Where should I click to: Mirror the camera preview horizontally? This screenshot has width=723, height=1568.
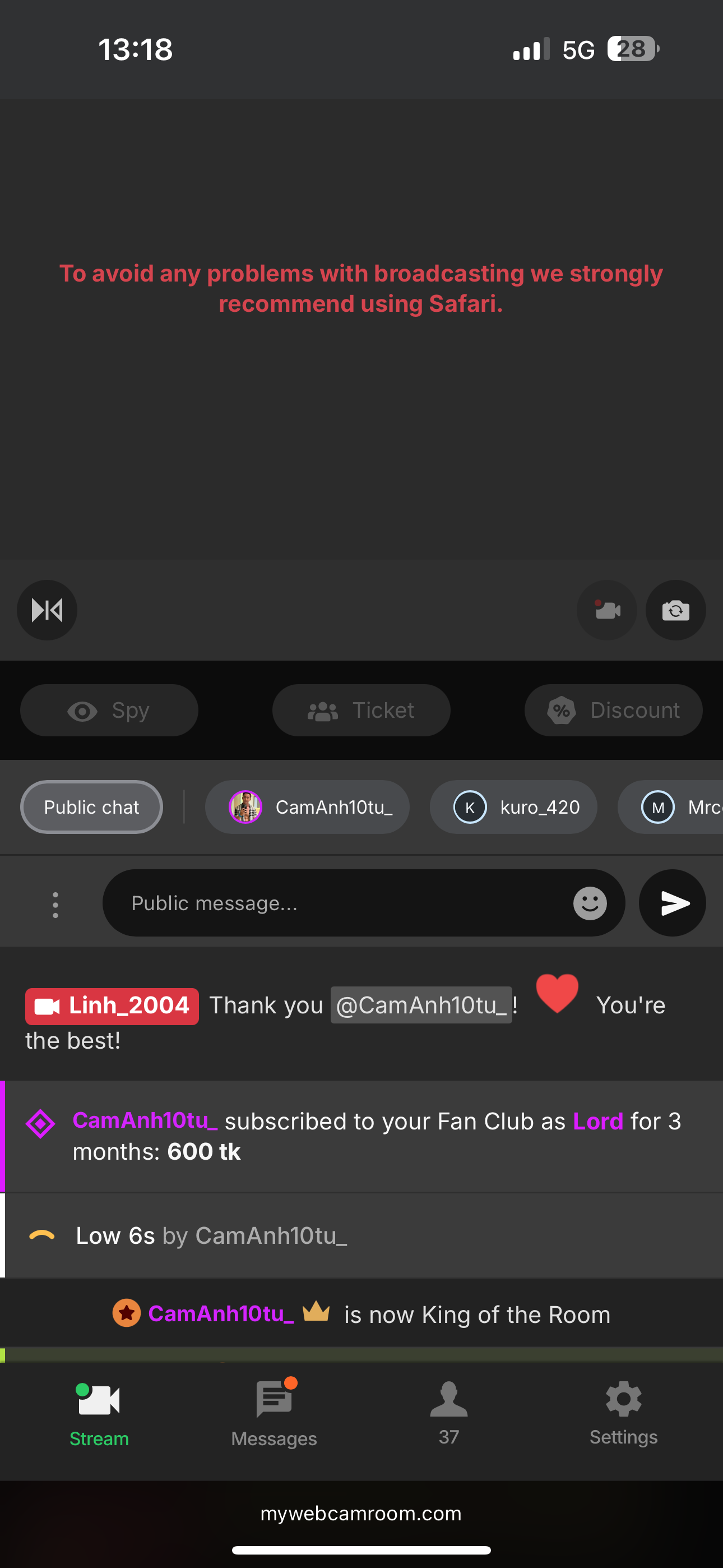coord(47,610)
